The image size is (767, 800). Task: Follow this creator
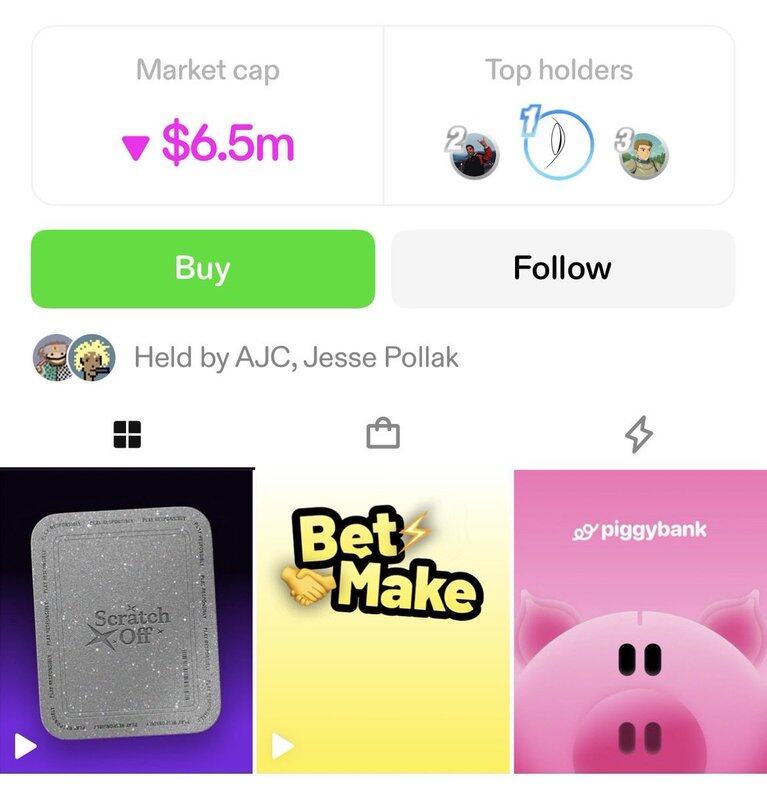click(562, 268)
